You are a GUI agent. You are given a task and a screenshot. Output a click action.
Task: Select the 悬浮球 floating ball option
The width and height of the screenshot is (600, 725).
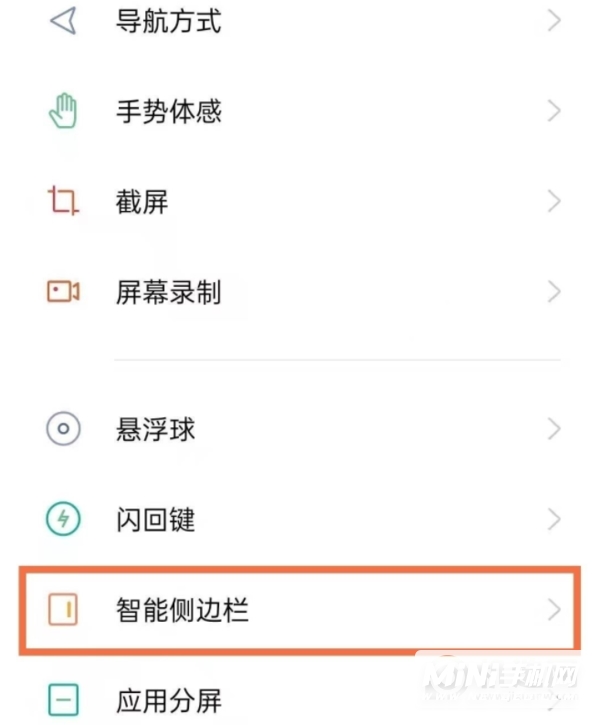154,430
